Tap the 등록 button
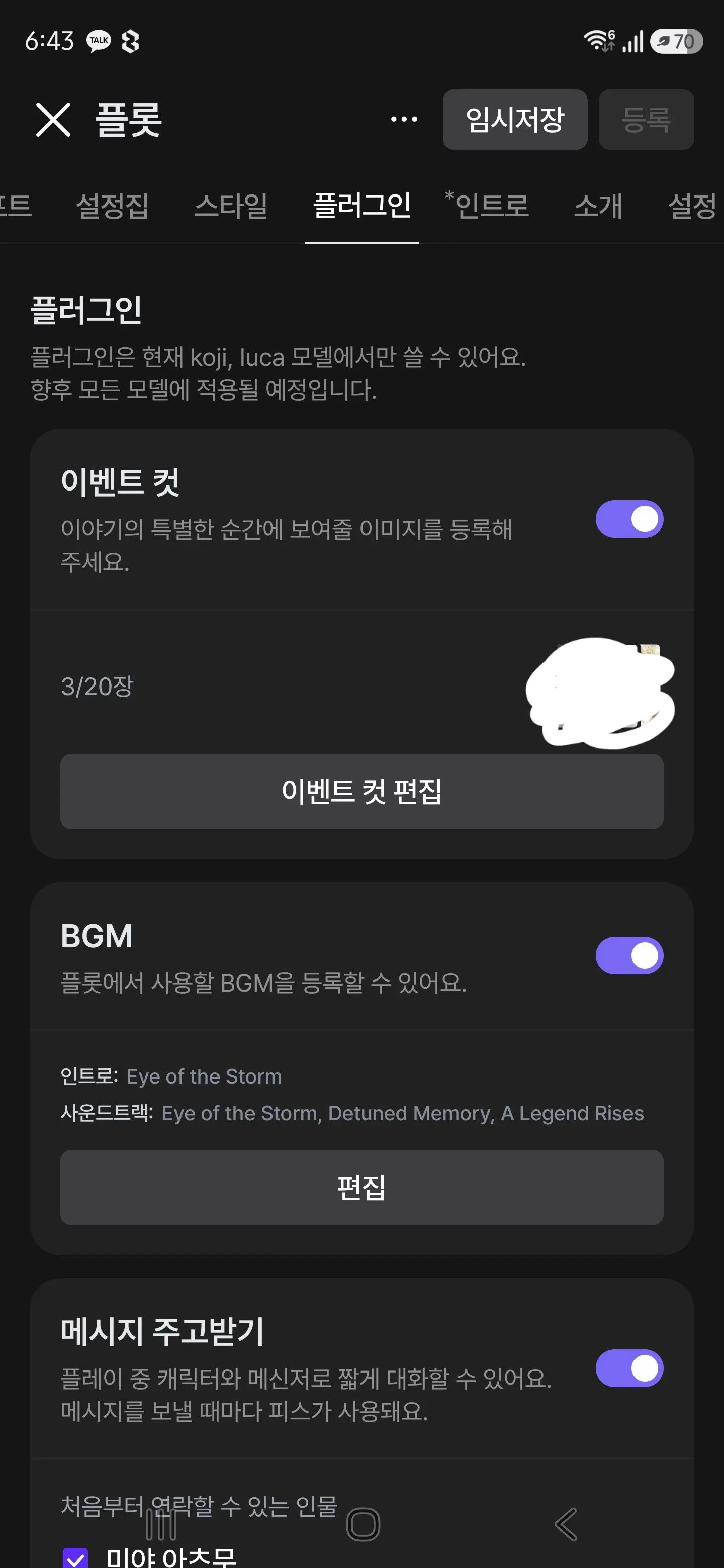The height and width of the screenshot is (1568, 724). point(646,119)
